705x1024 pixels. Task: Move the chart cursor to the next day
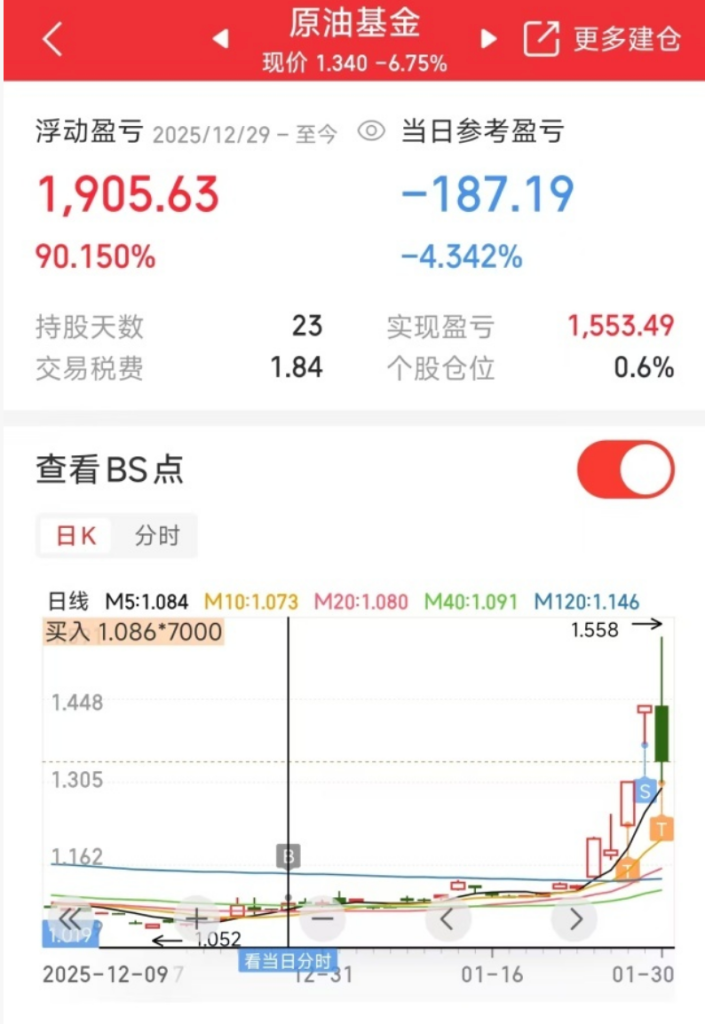click(x=574, y=917)
